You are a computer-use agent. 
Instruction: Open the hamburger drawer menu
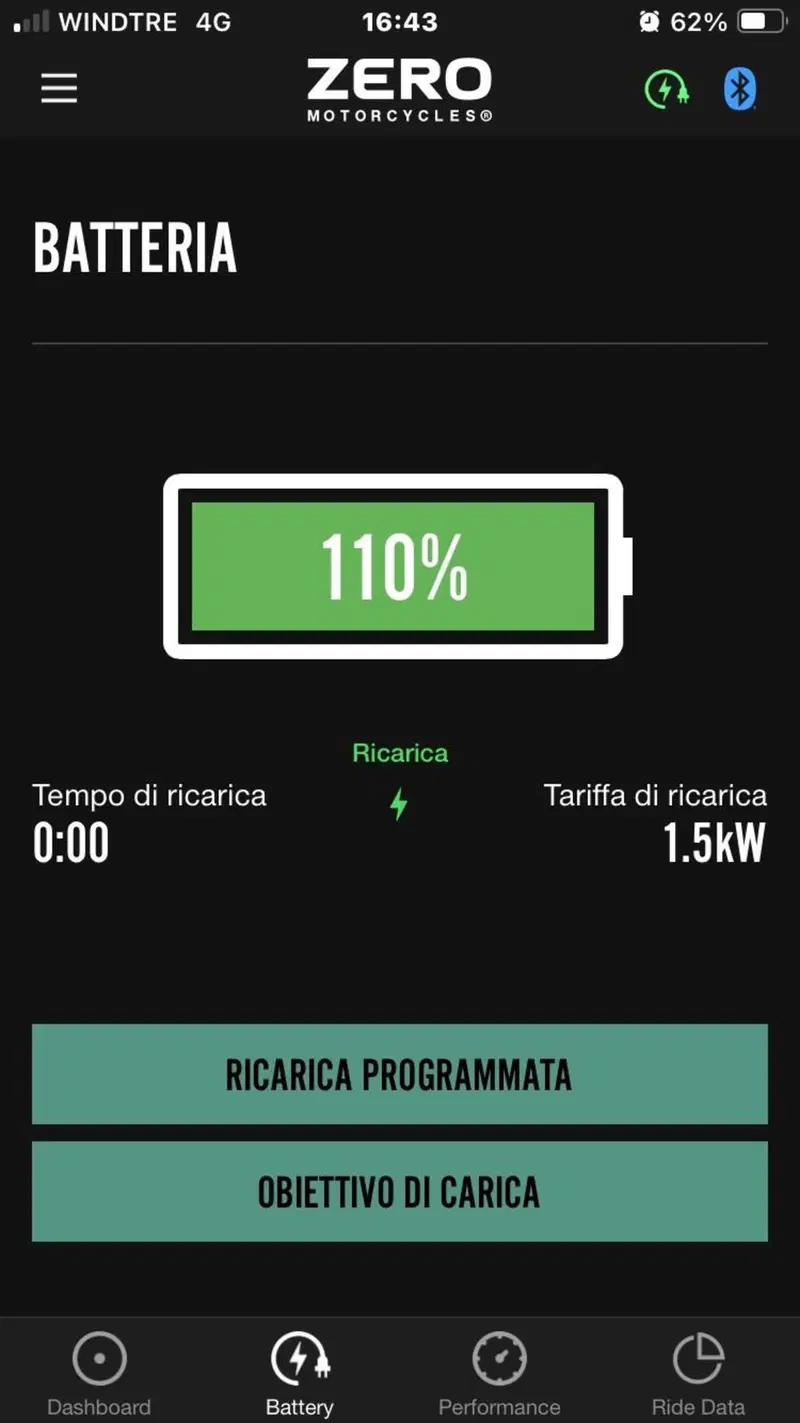(x=59, y=89)
